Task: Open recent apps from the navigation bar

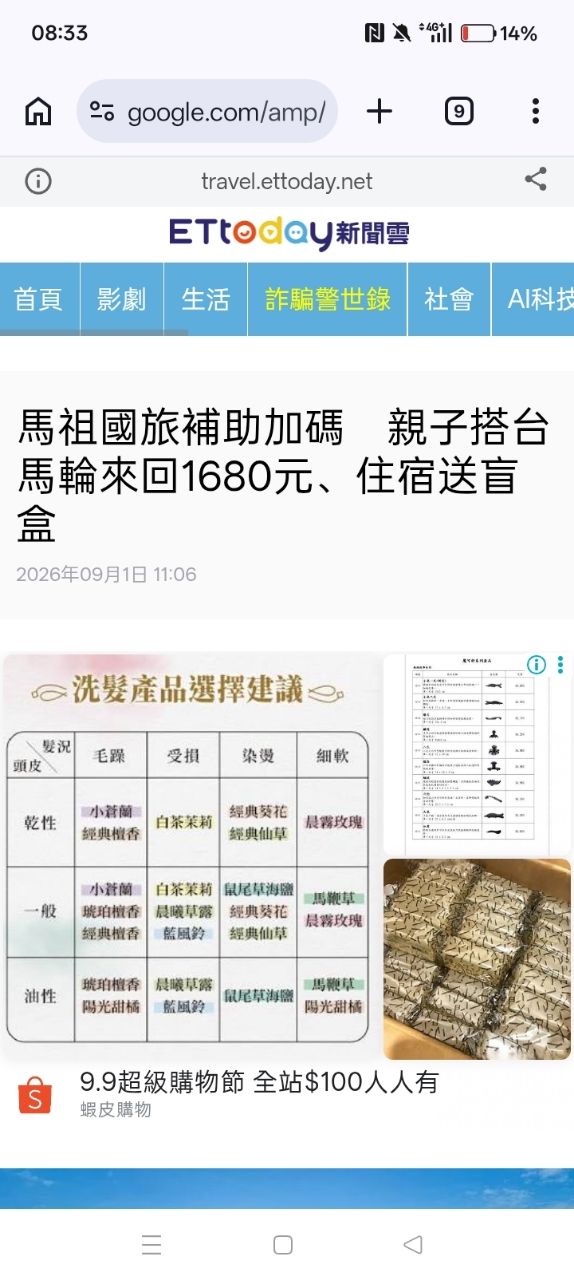Action: click(x=152, y=1244)
